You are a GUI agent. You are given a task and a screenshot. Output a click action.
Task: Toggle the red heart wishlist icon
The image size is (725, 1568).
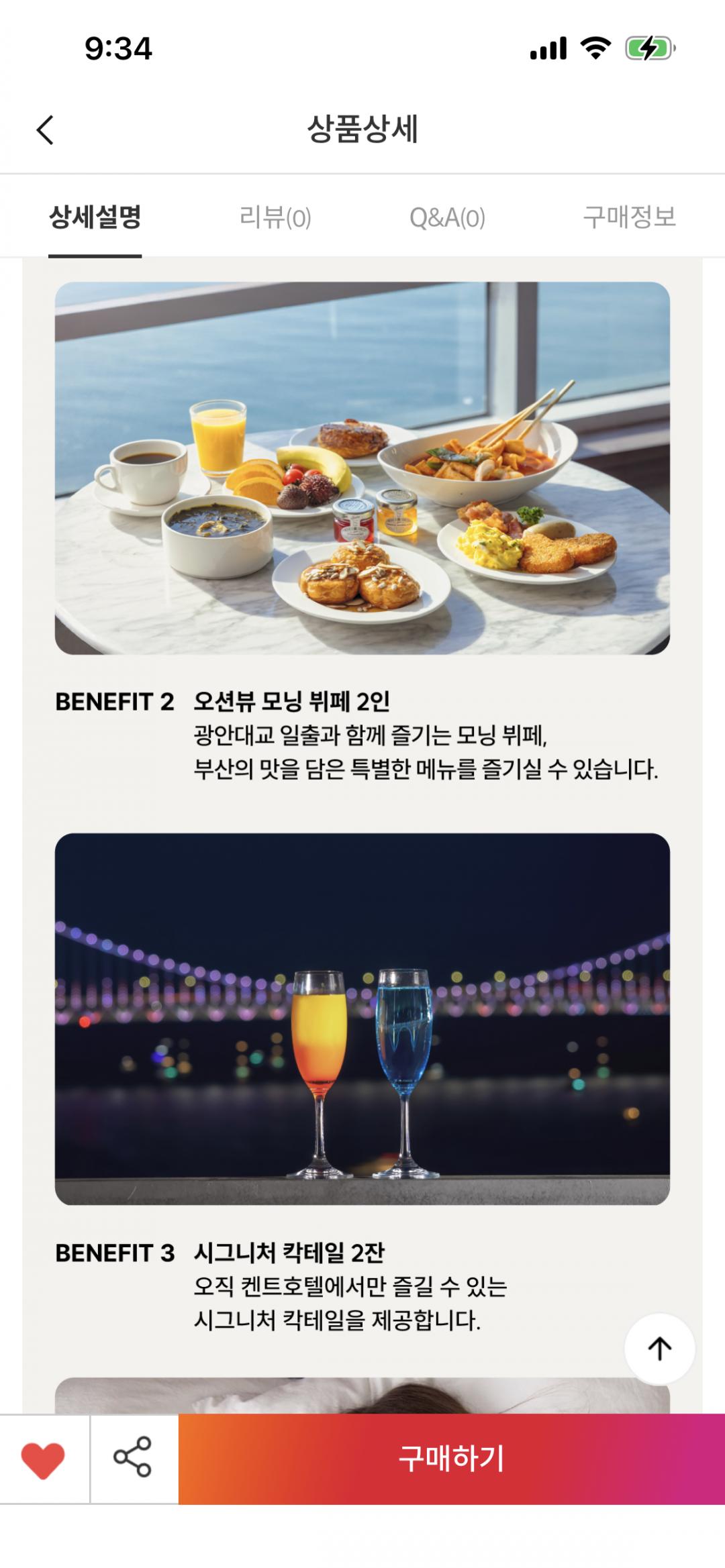coord(44,1460)
